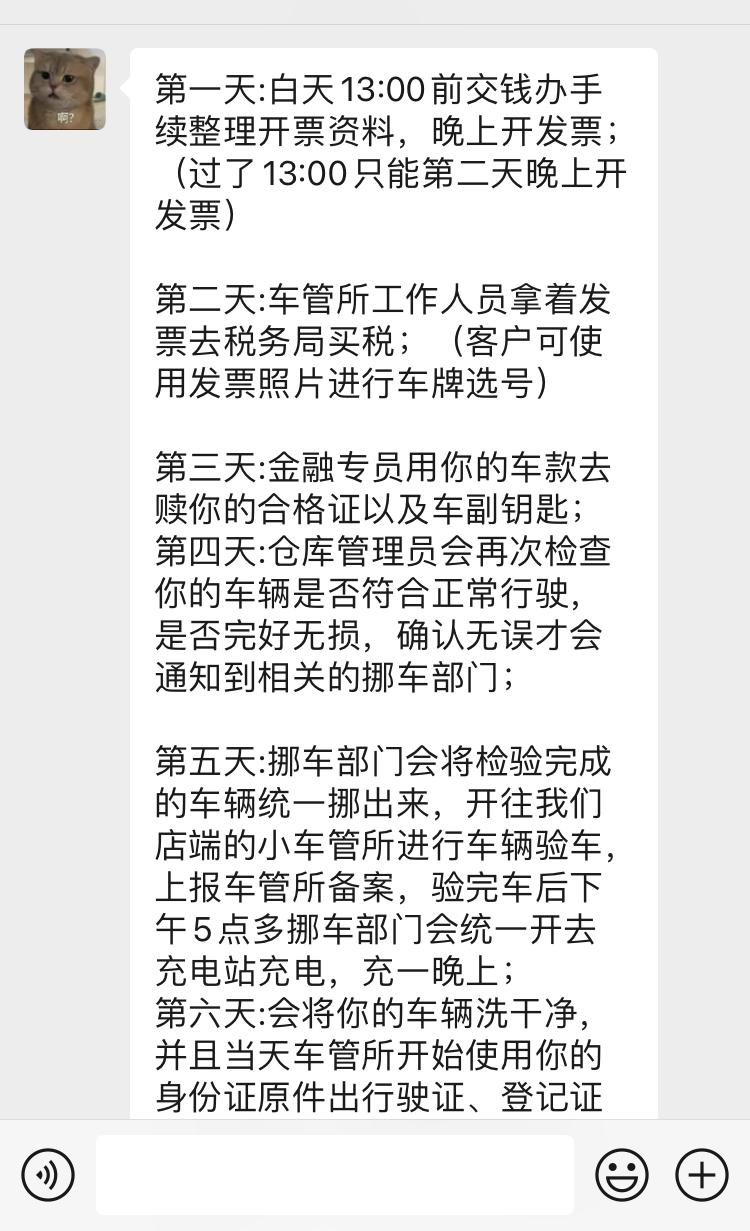Open the plus attachments menu
Image resolution: width=750 pixels, height=1231 pixels.
pyautogui.click(x=702, y=1174)
